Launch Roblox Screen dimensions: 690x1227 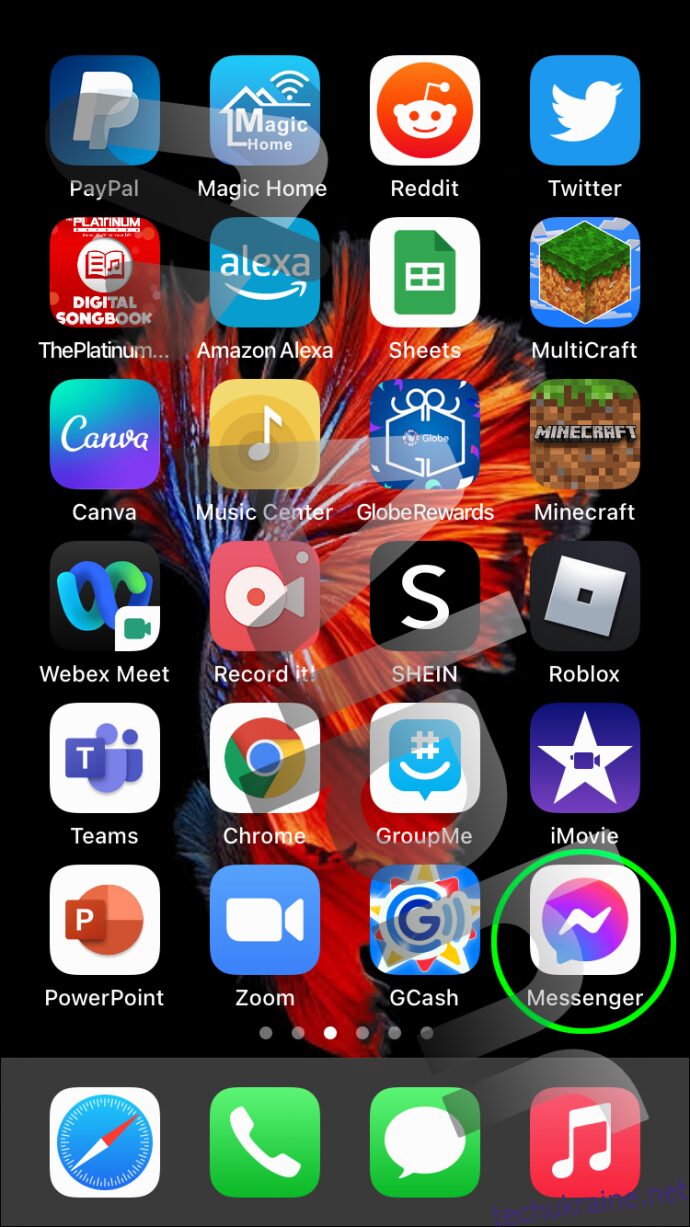pyautogui.click(x=585, y=596)
